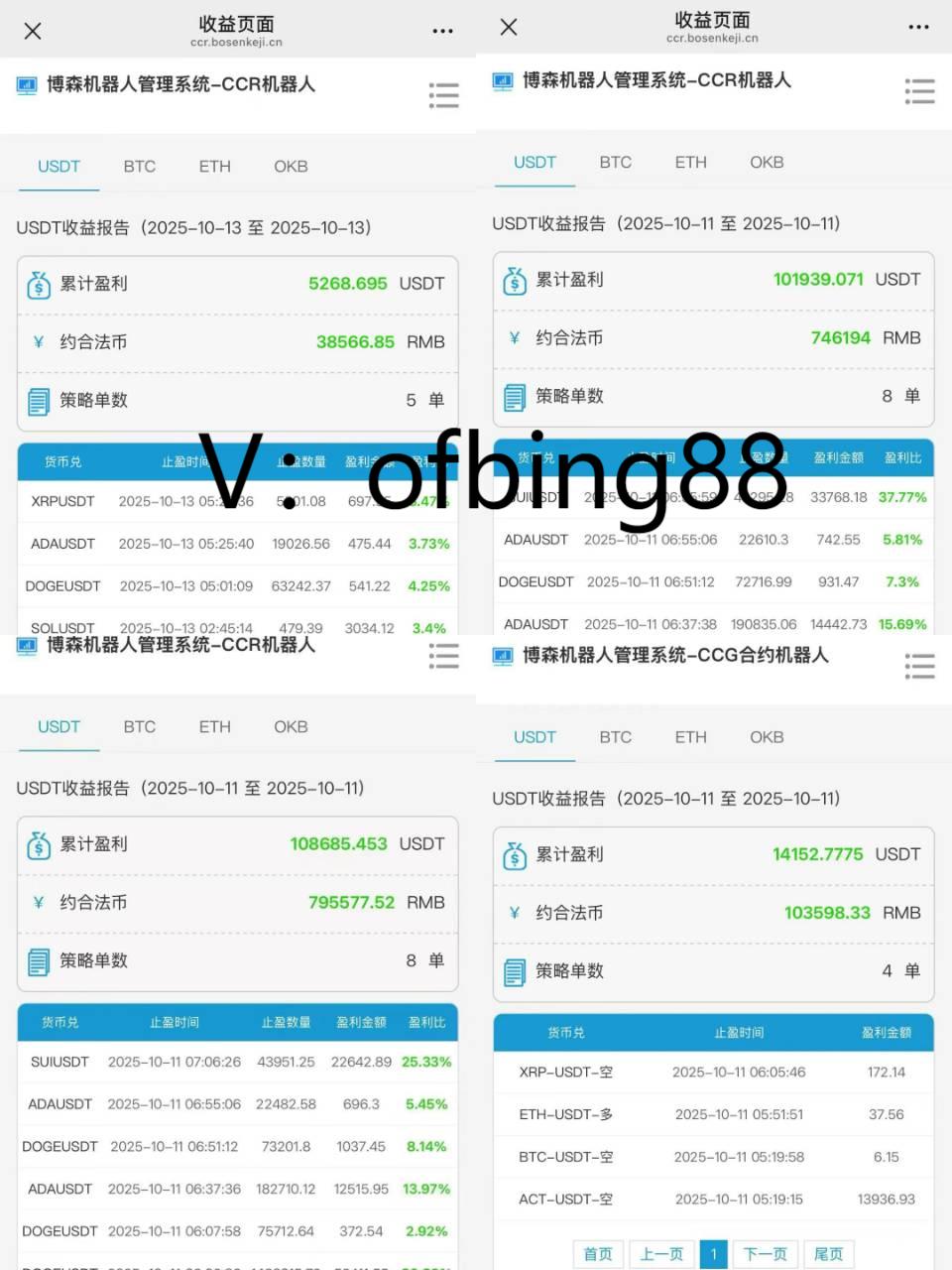Image resolution: width=952 pixels, height=1270 pixels.
Task: Click the 尾页 last page button
Action: [x=829, y=1253]
